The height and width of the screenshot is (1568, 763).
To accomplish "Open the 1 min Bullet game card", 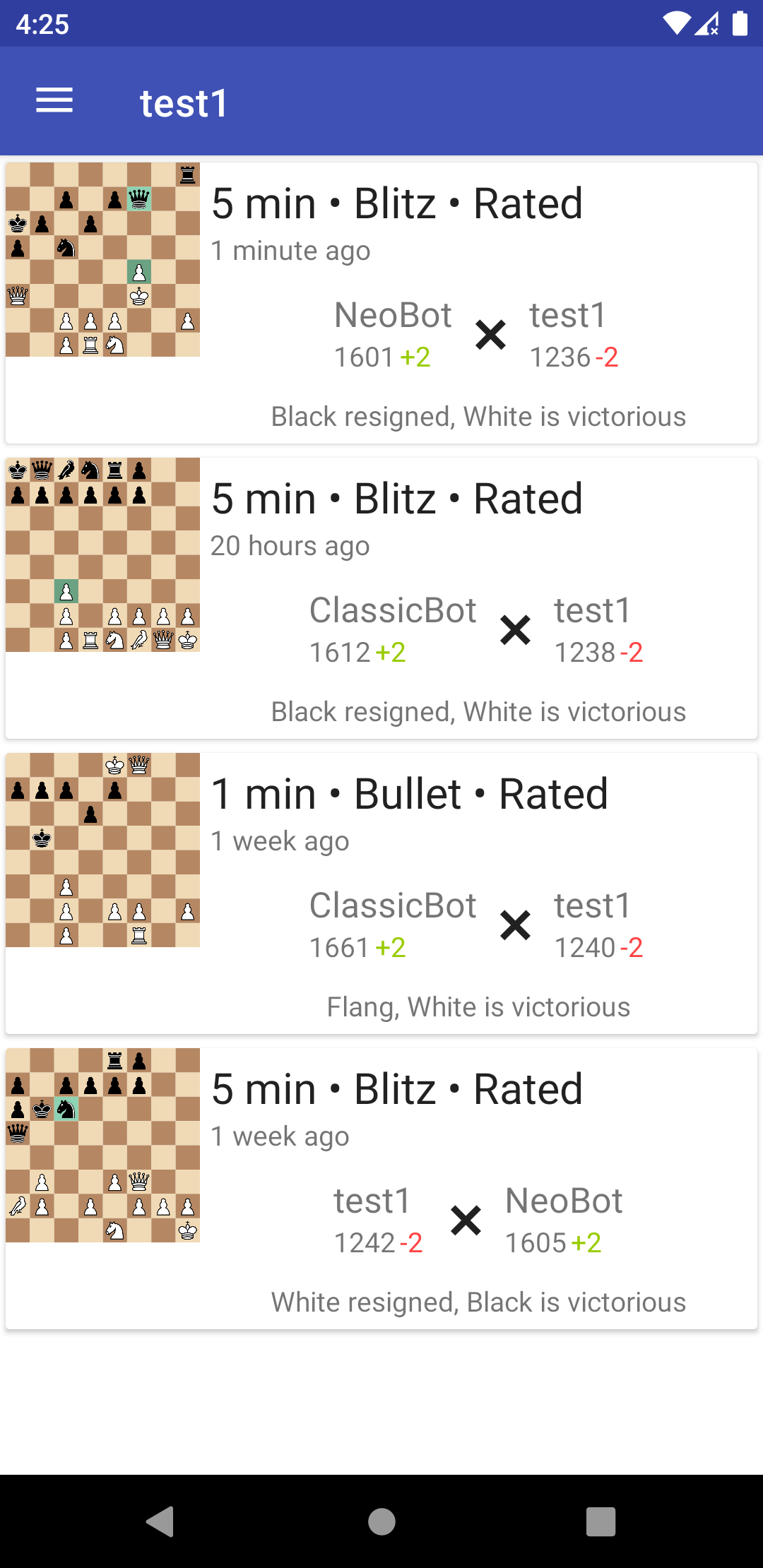I will (x=381, y=894).
